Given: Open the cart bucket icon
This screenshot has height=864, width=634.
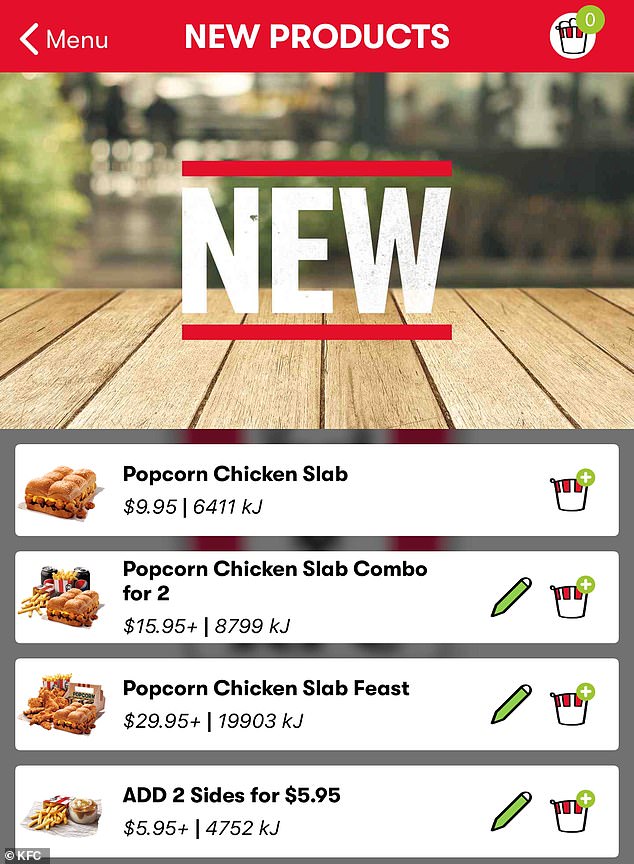Looking at the screenshot, I should [x=573, y=36].
